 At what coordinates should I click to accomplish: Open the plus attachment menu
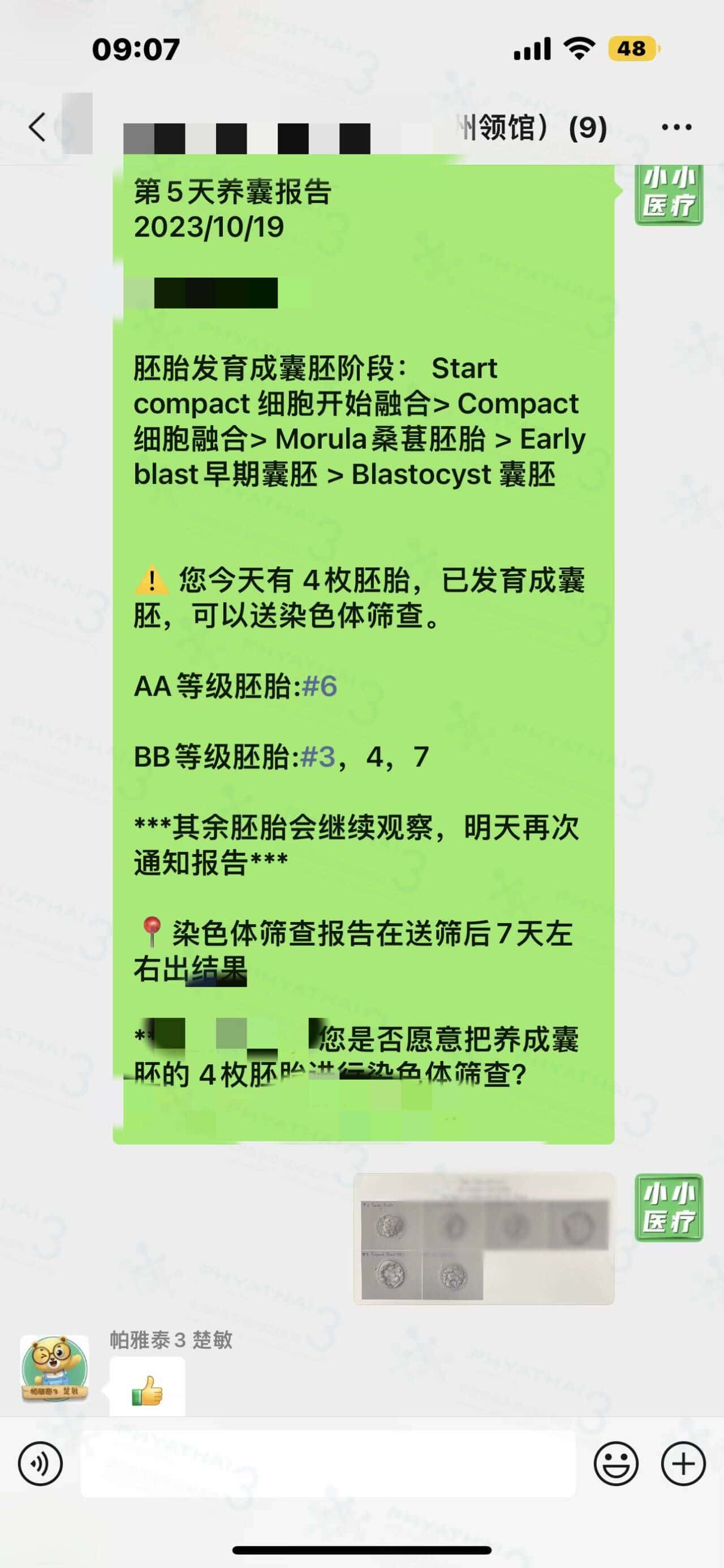683,1463
